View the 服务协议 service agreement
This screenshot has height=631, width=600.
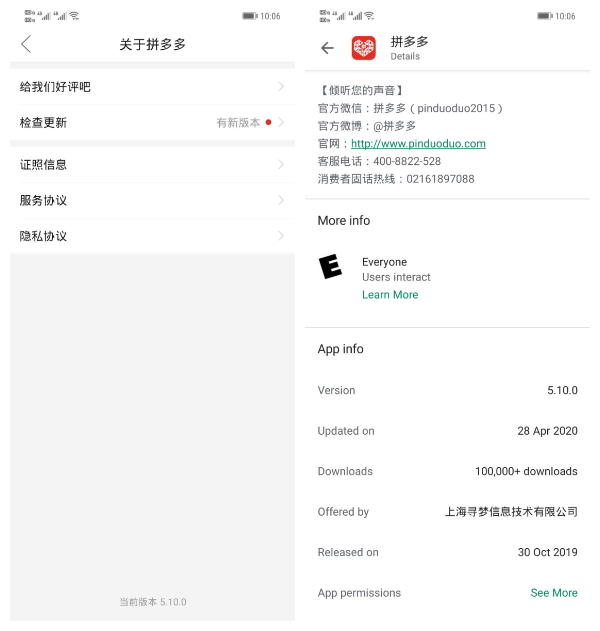(150, 201)
